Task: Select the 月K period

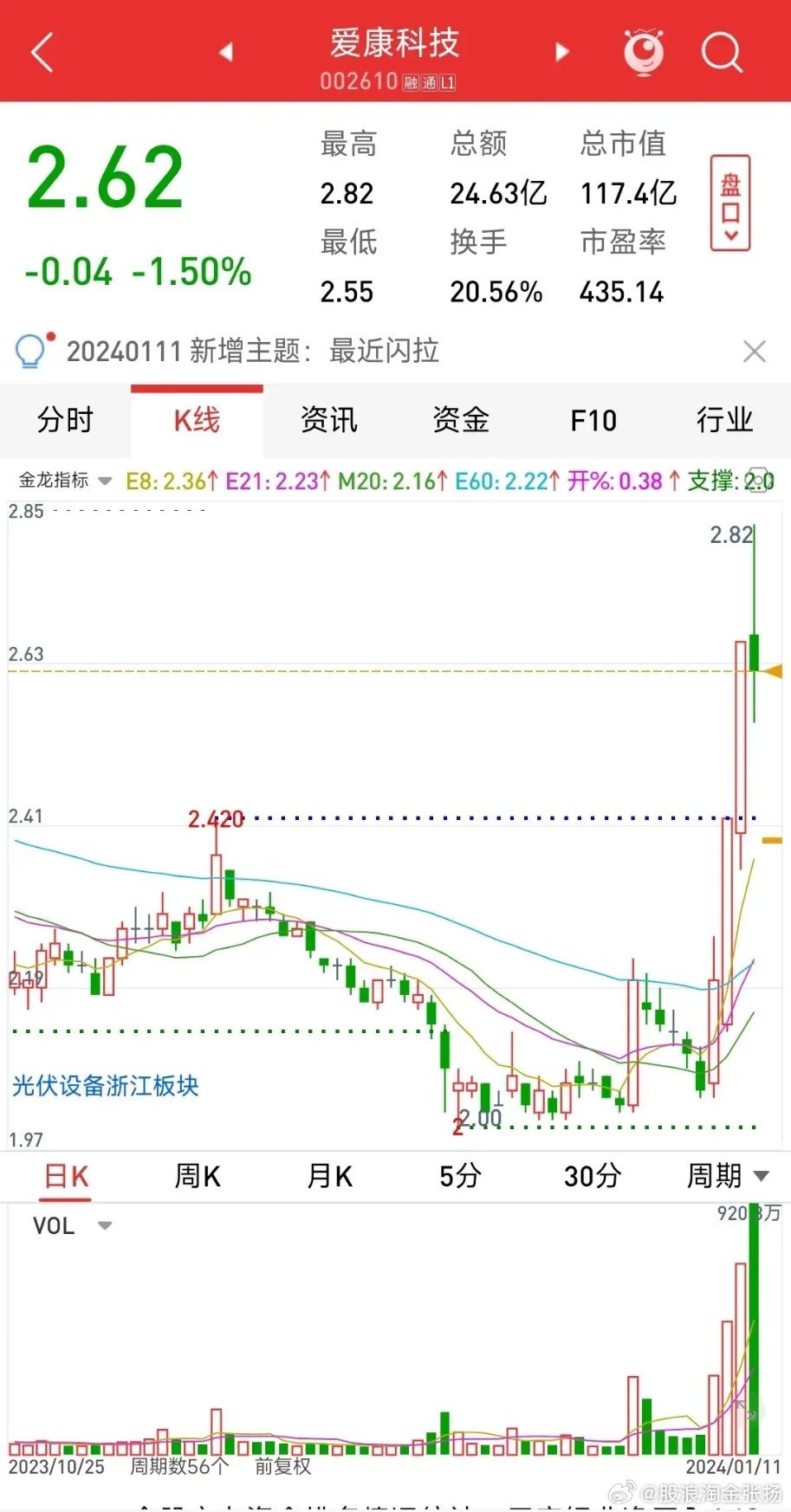Action: 329,1176
